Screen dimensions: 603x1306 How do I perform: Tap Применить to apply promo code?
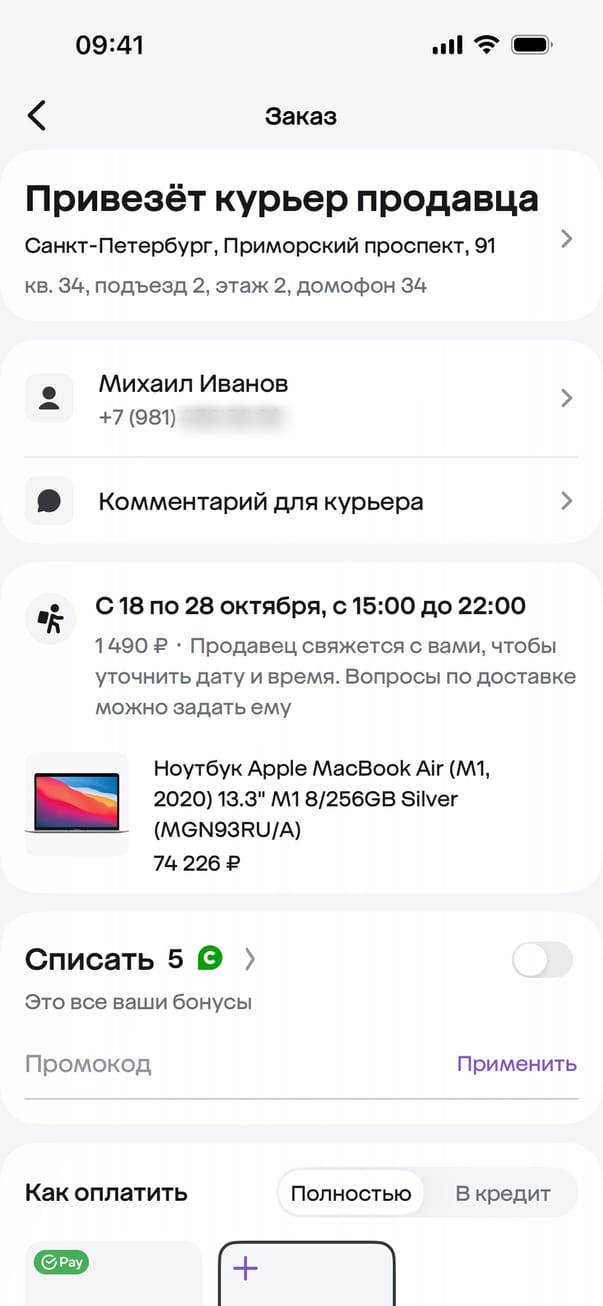516,1064
